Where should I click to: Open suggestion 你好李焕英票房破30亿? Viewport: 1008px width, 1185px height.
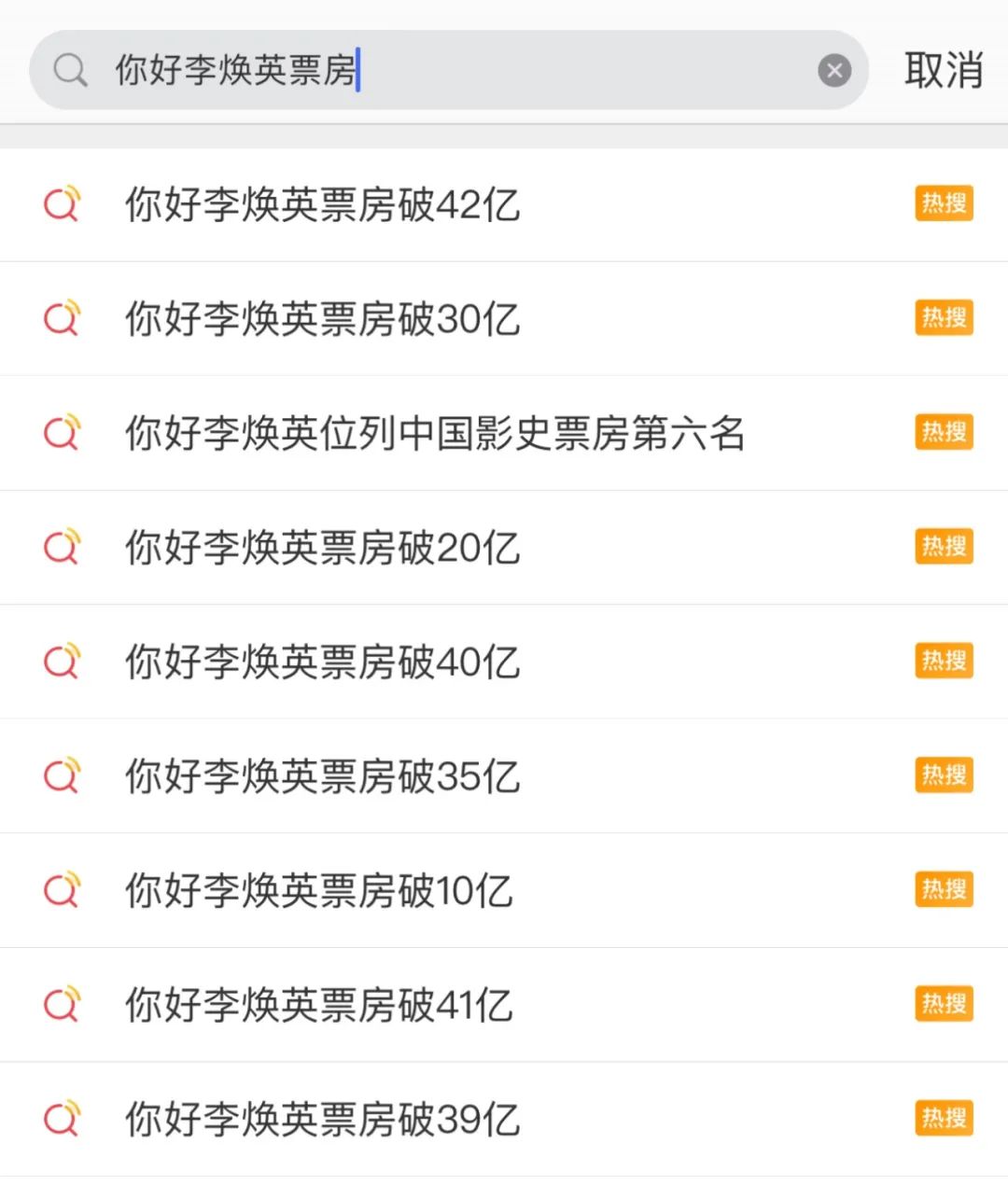pyautogui.click(x=322, y=318)
